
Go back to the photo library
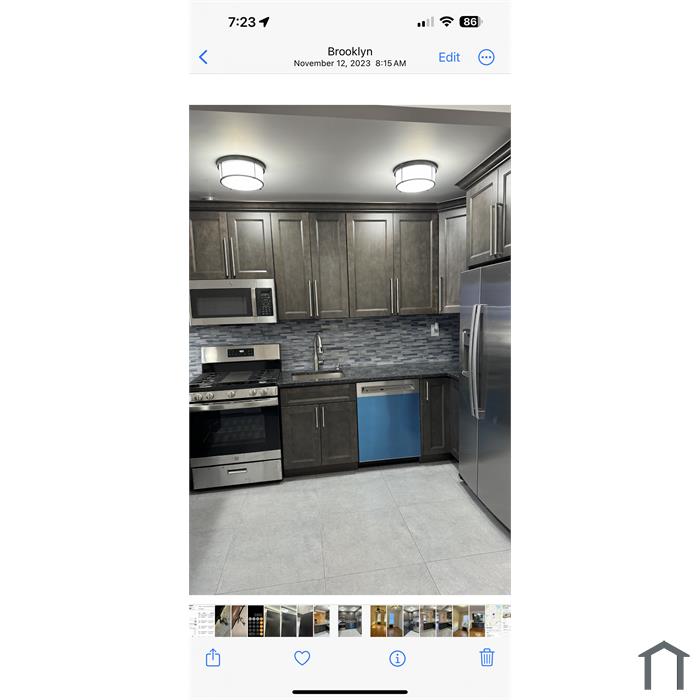(x=203, y=57)
